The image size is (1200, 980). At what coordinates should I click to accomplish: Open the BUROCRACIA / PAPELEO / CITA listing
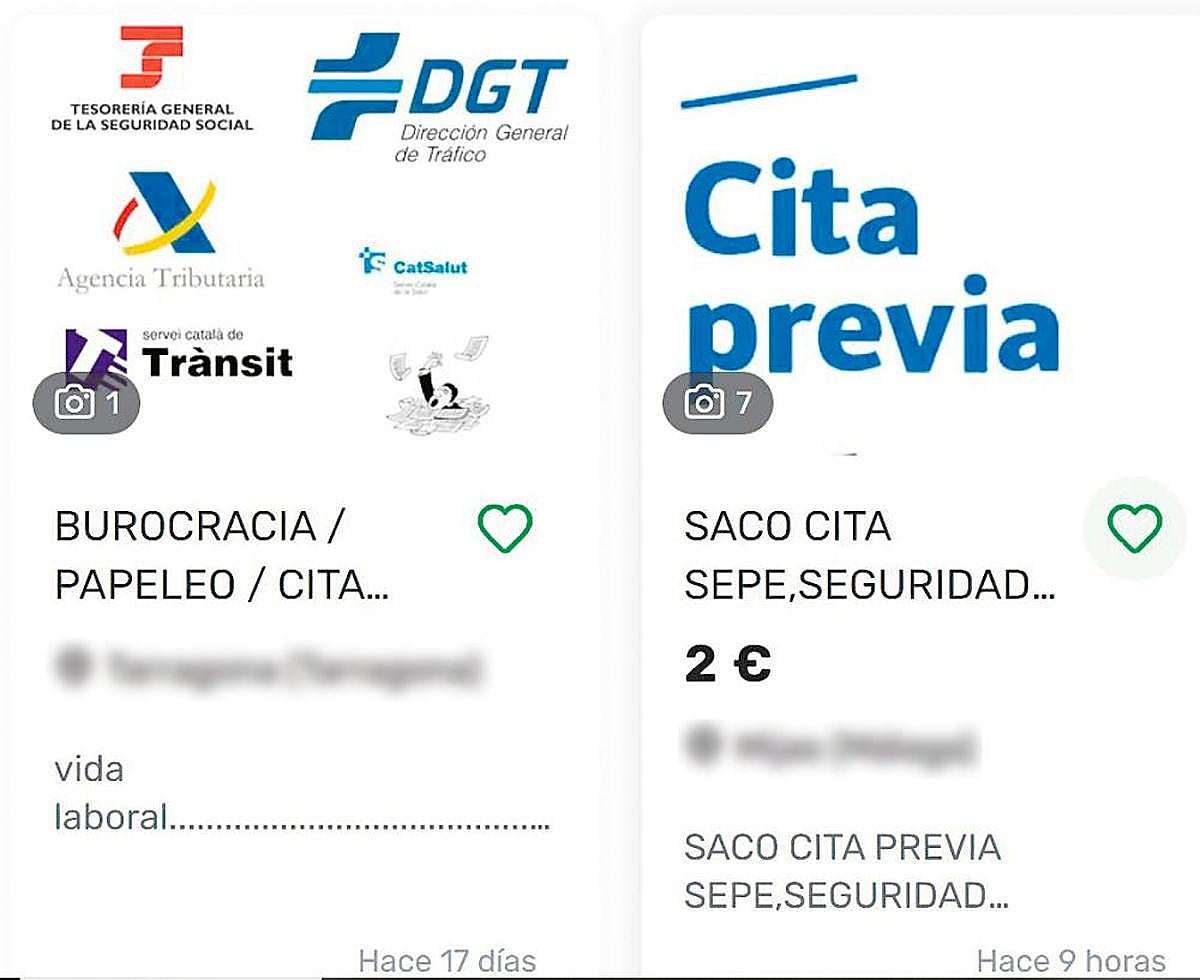[x=222, y=555]
